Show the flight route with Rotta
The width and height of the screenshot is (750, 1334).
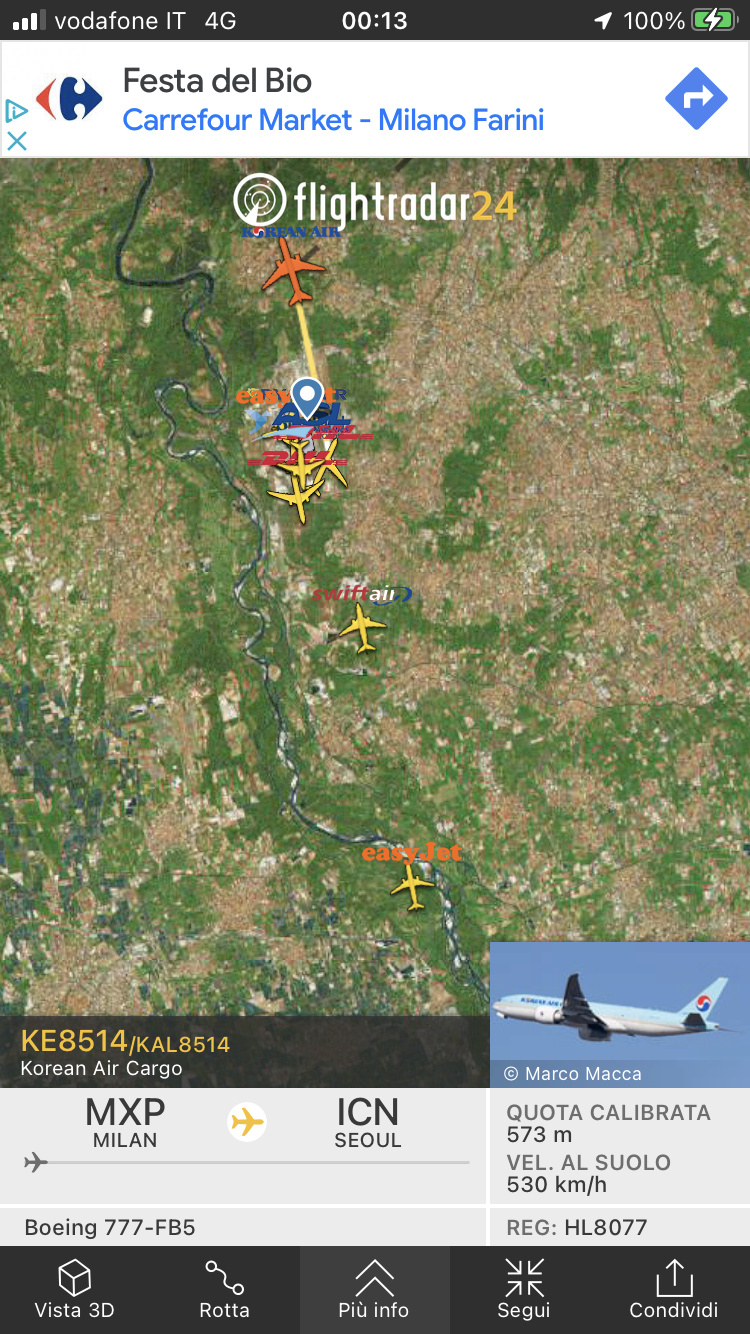224,1290
